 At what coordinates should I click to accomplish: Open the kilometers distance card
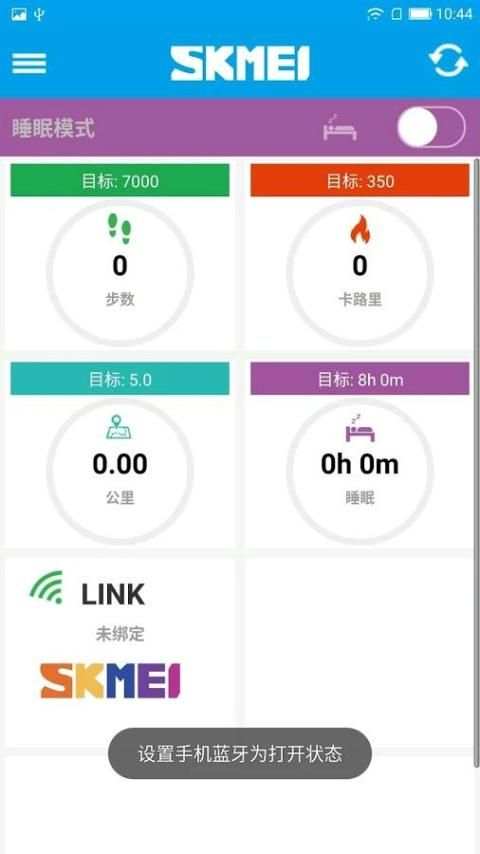120,453
